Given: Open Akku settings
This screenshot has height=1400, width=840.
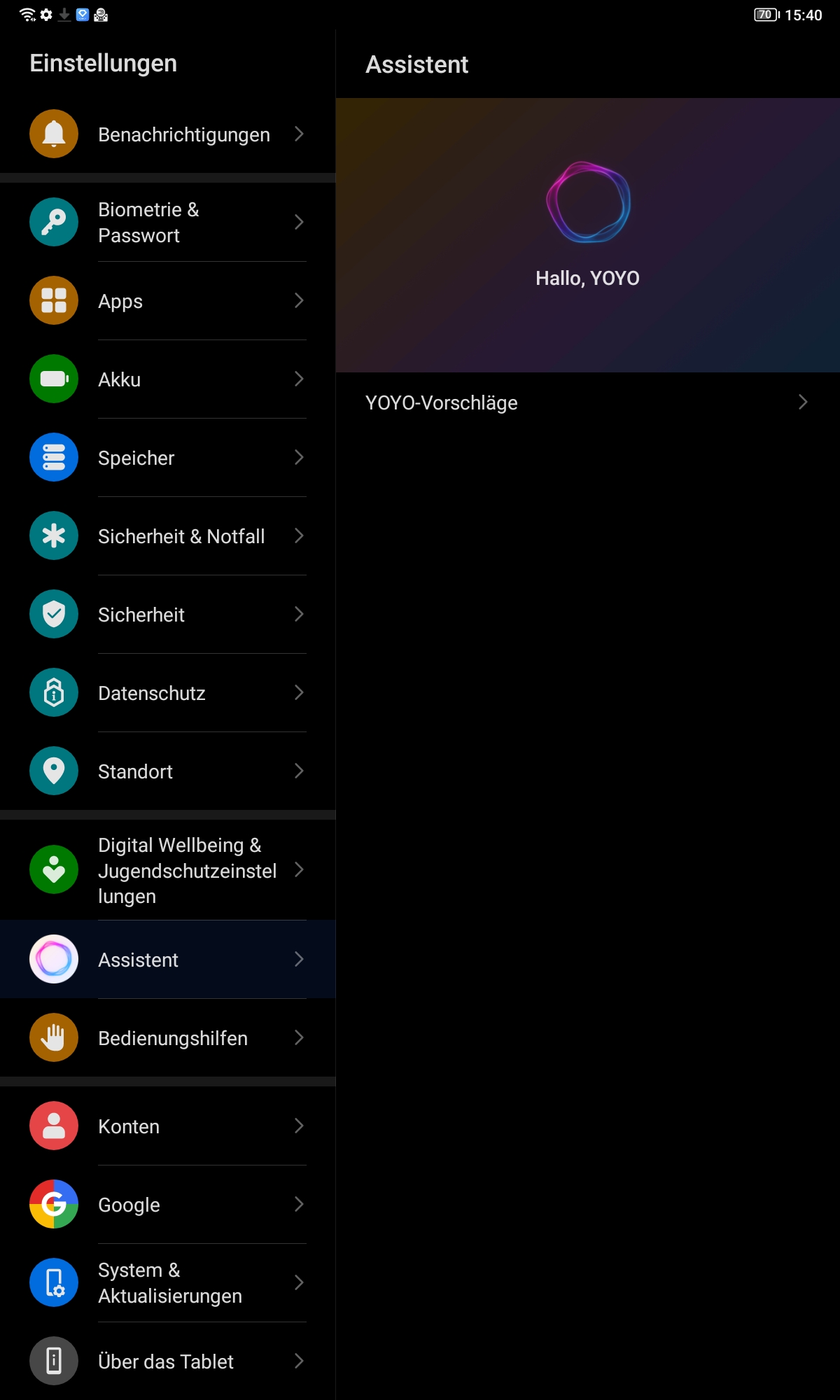Looking at the screenshot, I should coord(167,379).
